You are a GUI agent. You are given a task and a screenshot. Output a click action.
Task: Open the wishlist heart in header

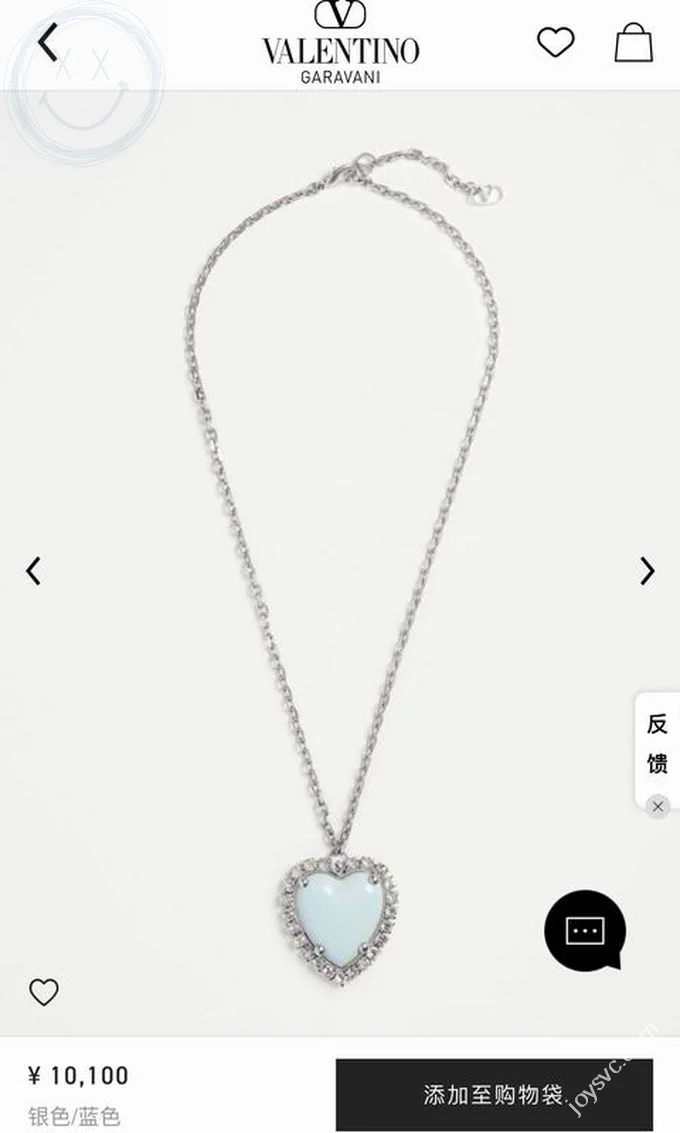click(555, 43)
